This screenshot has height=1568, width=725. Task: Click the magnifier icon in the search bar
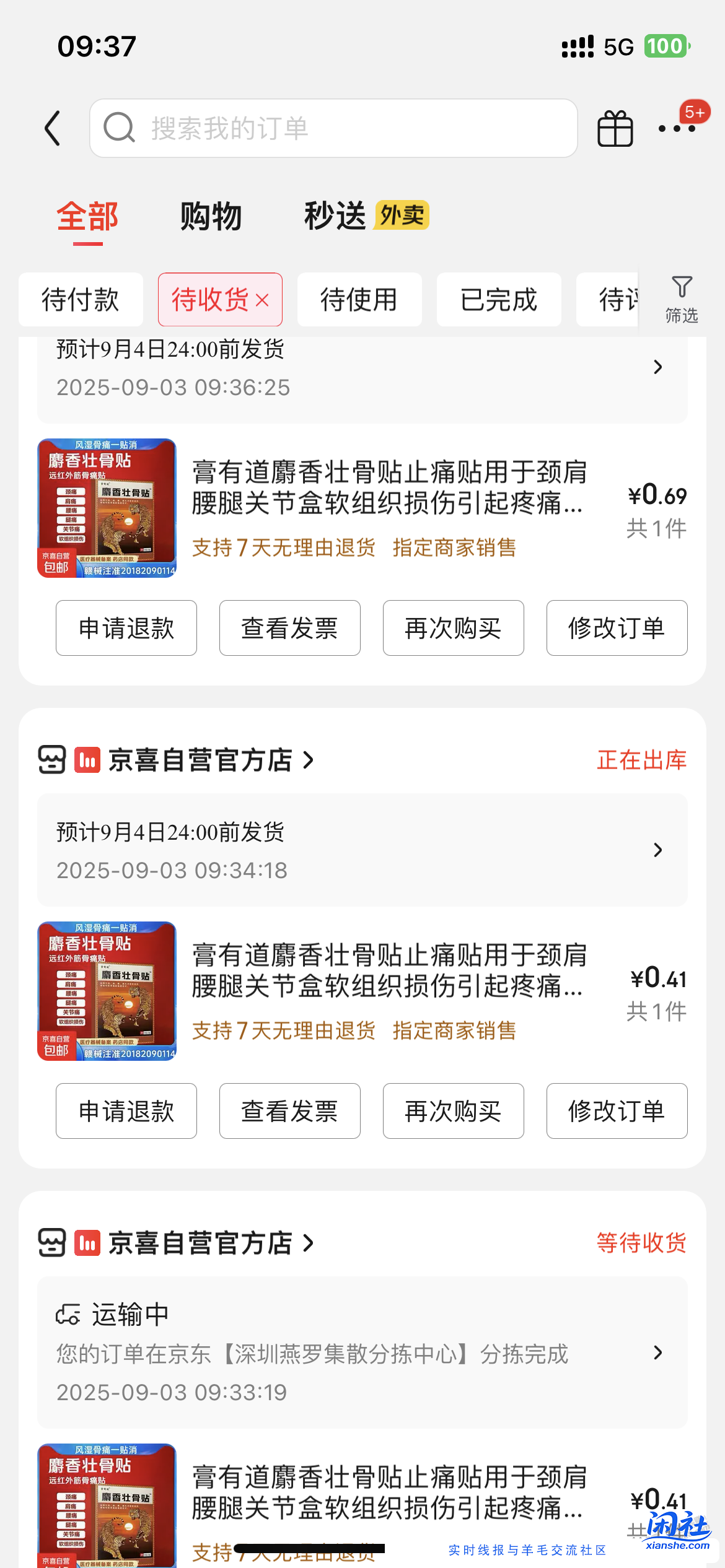(x=119, y=128)
